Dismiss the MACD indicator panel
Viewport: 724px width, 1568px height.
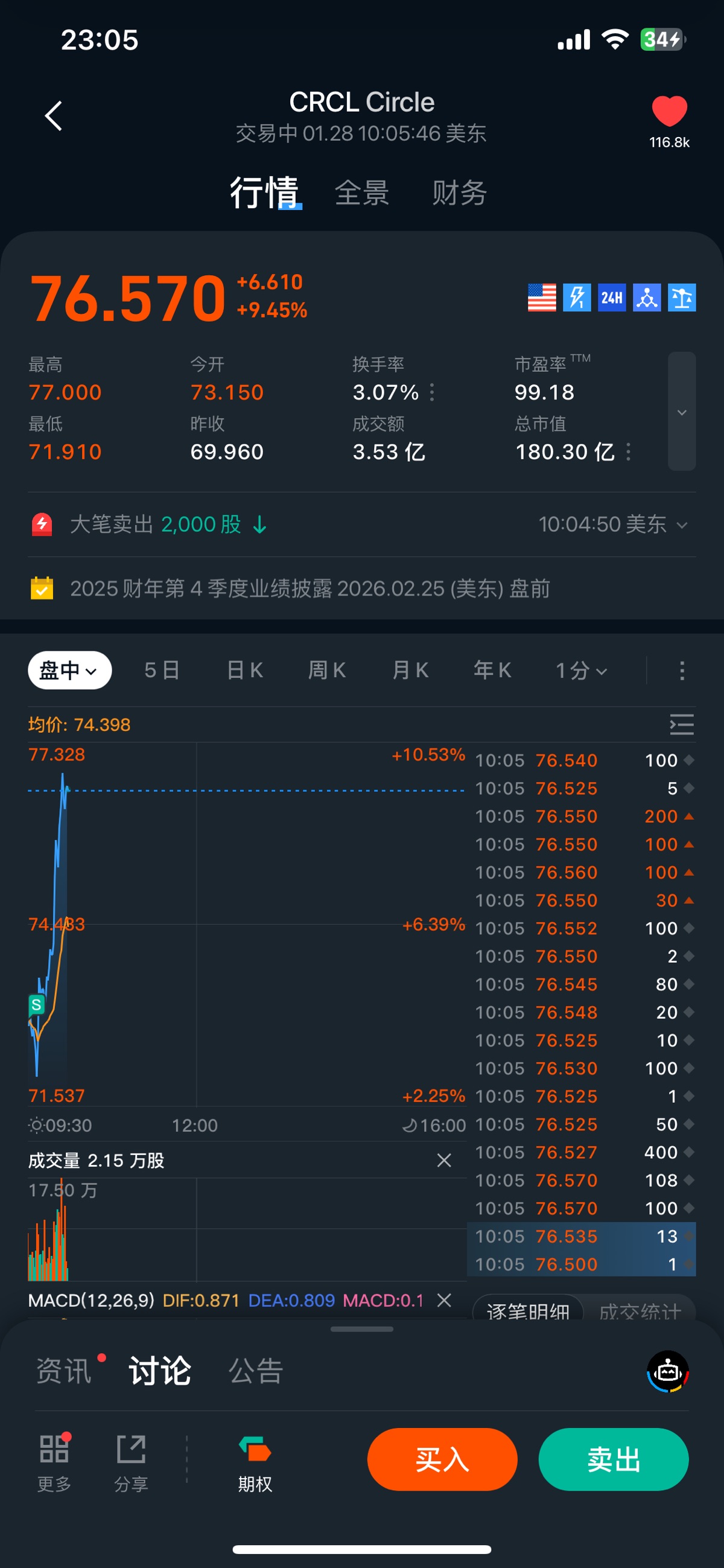[444, 1300]
